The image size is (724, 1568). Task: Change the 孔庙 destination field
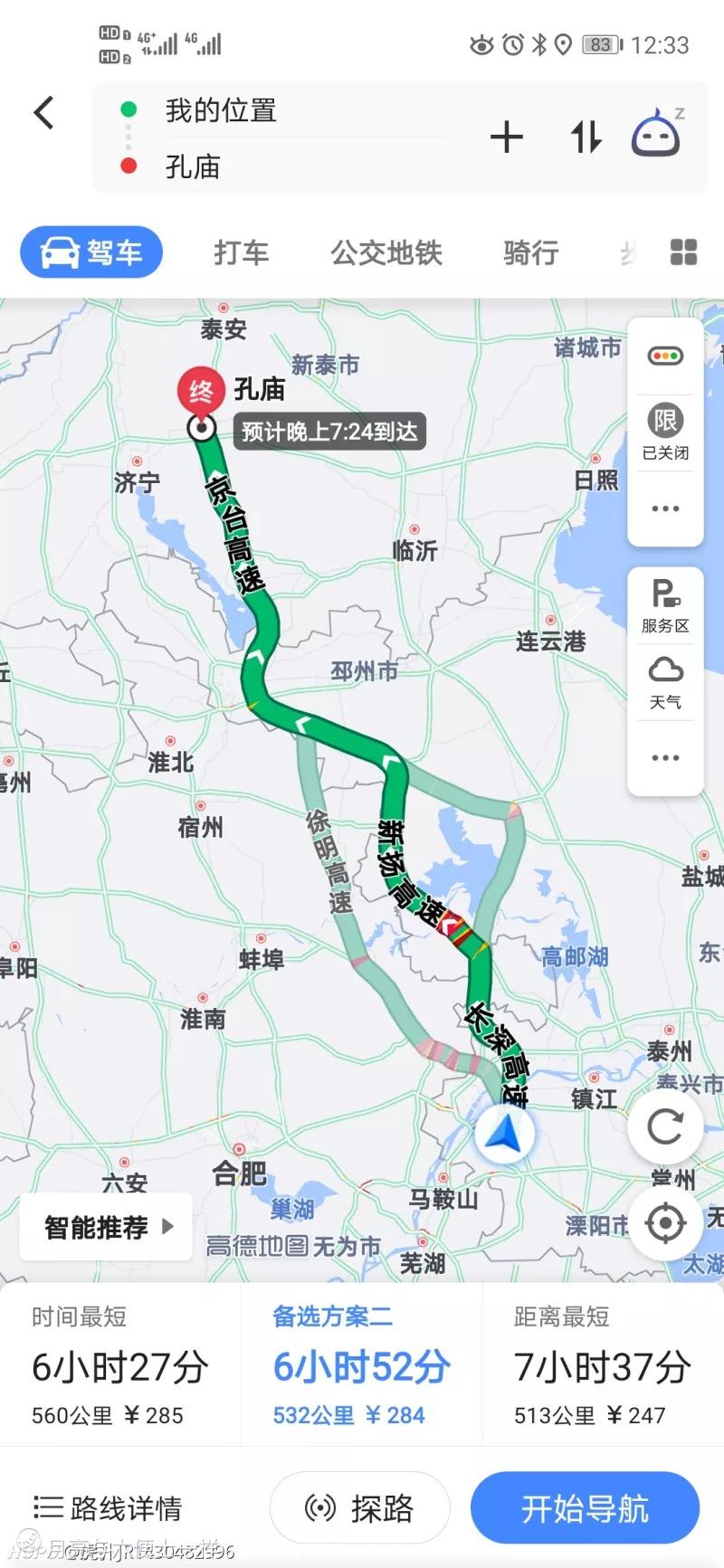tap(271, 166)
